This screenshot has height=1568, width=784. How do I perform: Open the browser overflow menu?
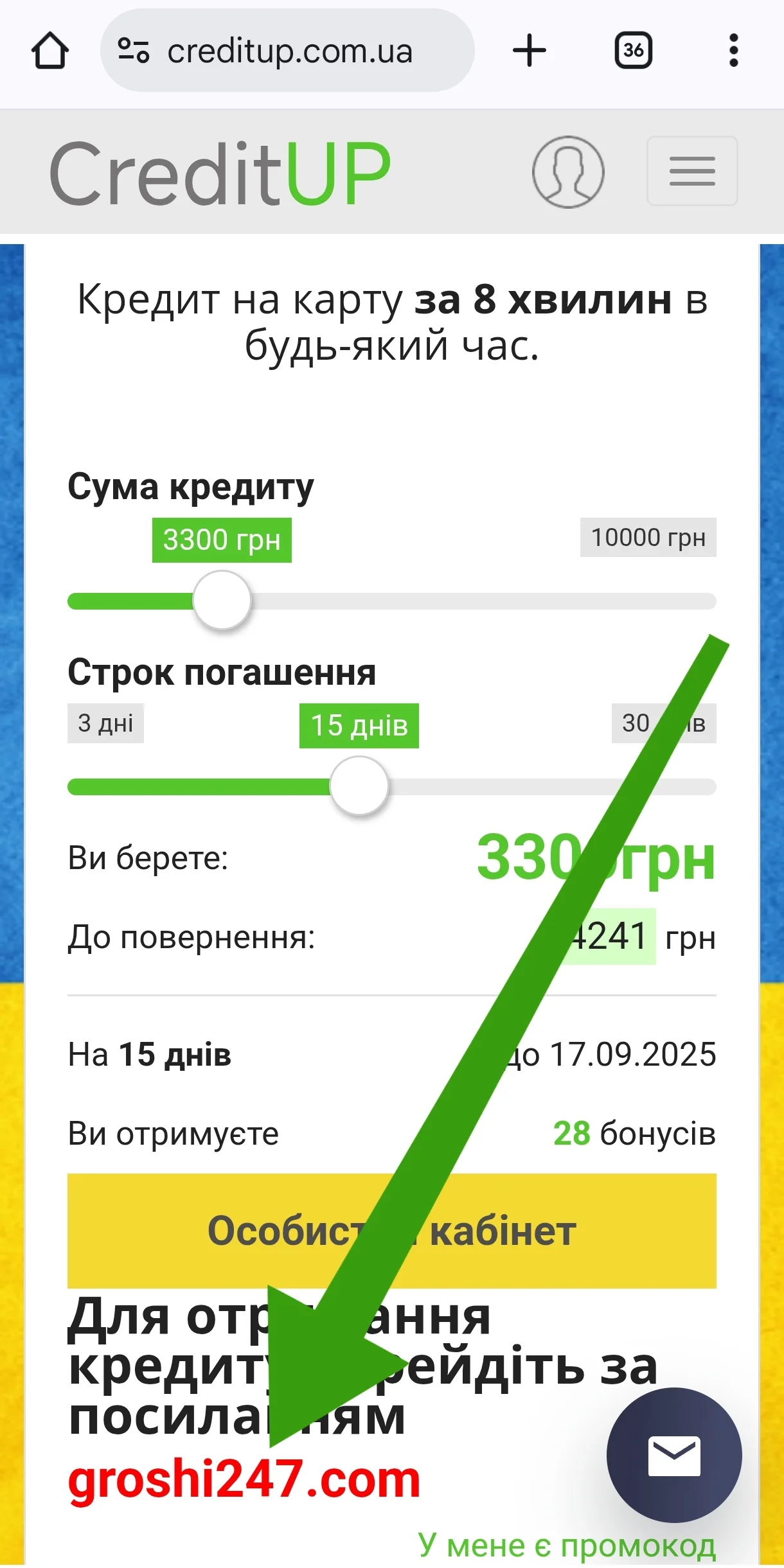pos(734,50)
